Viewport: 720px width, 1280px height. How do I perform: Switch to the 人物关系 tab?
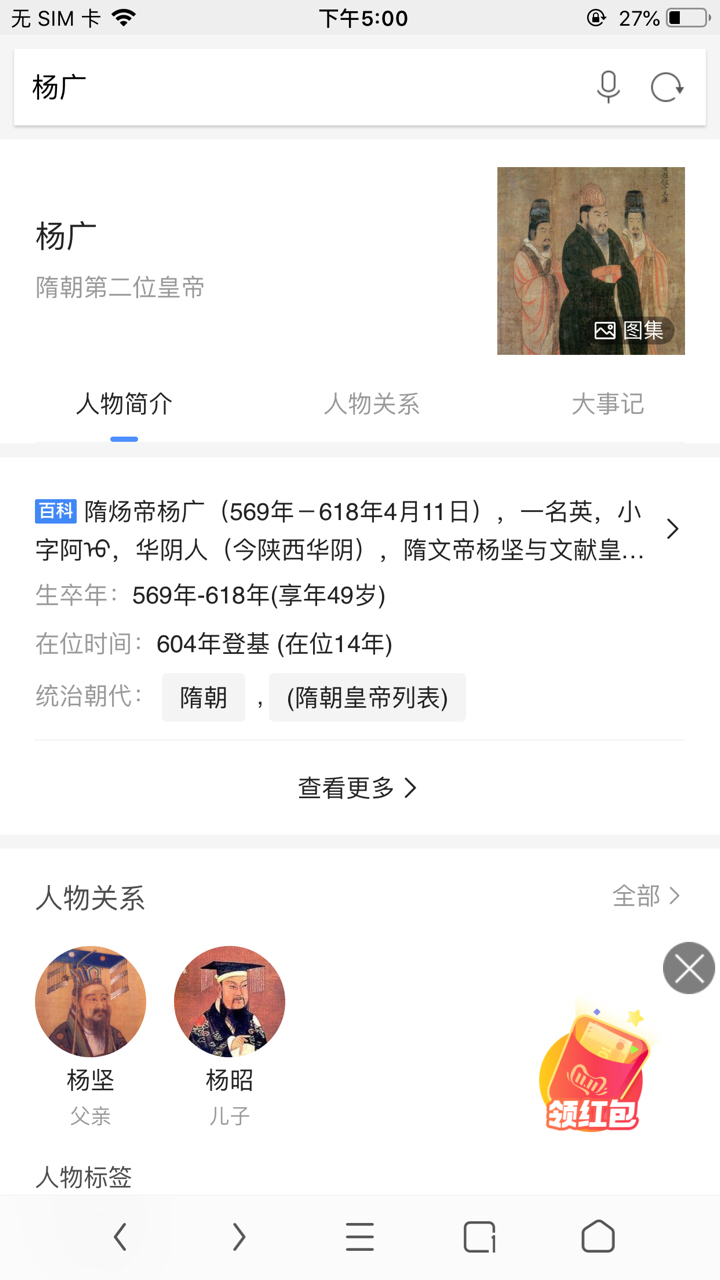pos(372,405)
